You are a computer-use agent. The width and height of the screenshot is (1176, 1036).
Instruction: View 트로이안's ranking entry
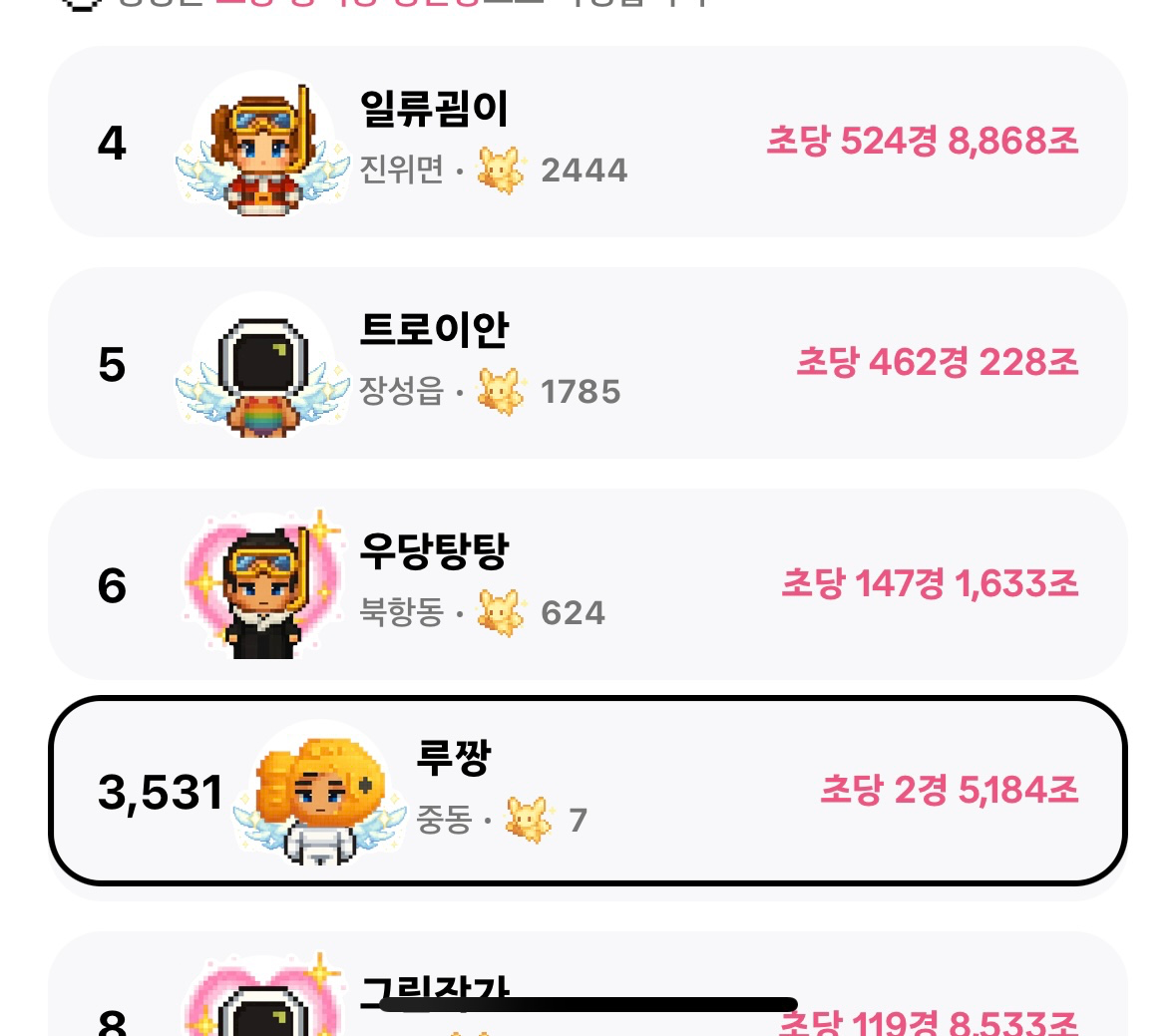pos(587,363)
